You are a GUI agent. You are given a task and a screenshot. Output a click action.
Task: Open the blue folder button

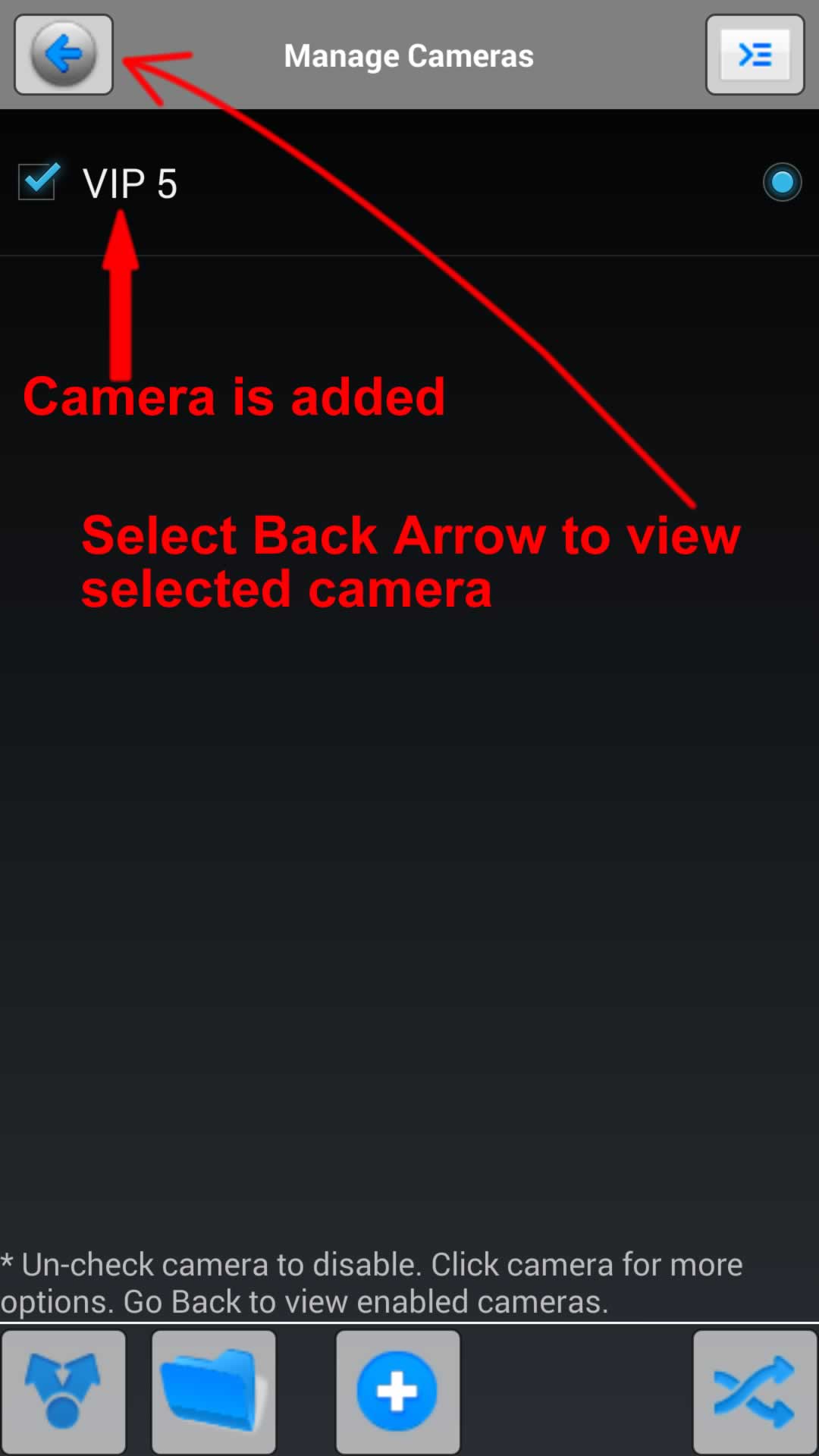(214, 1392)
